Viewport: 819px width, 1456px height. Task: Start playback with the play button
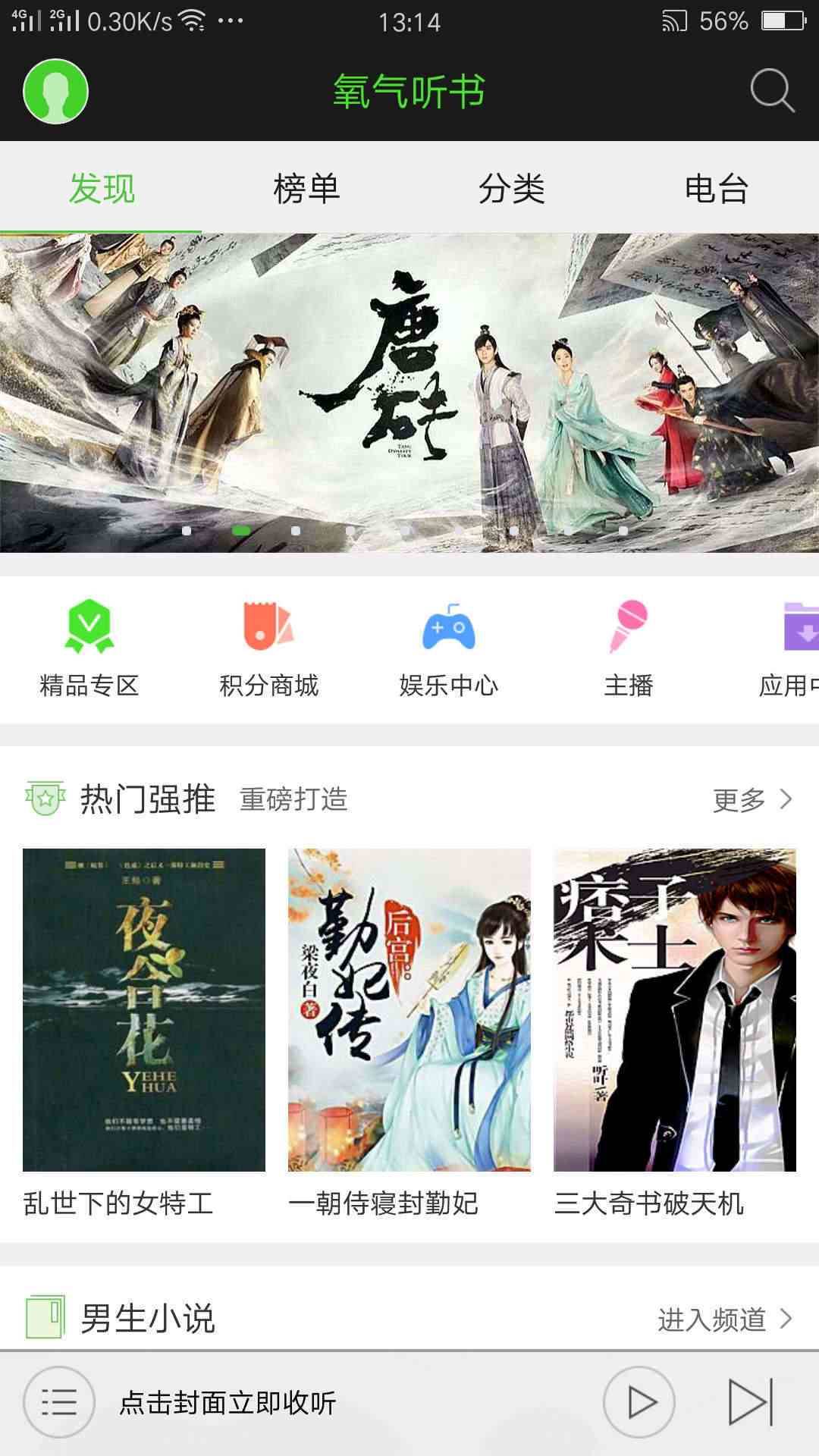[x=639, y=1402]
